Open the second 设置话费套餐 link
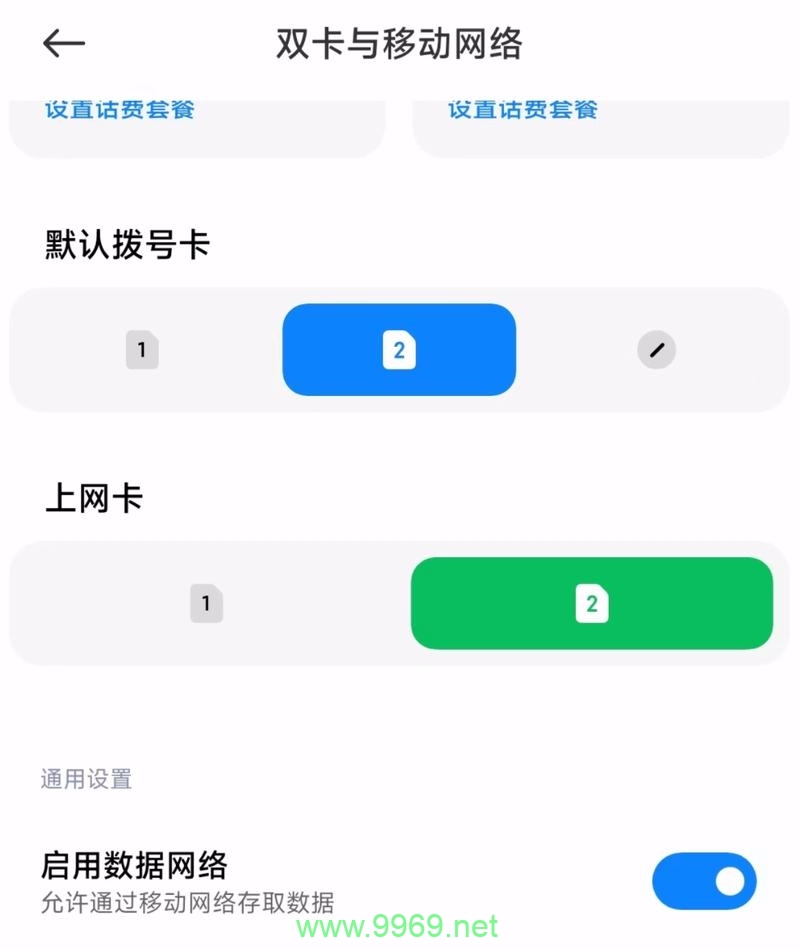 [x=521, y=110]
